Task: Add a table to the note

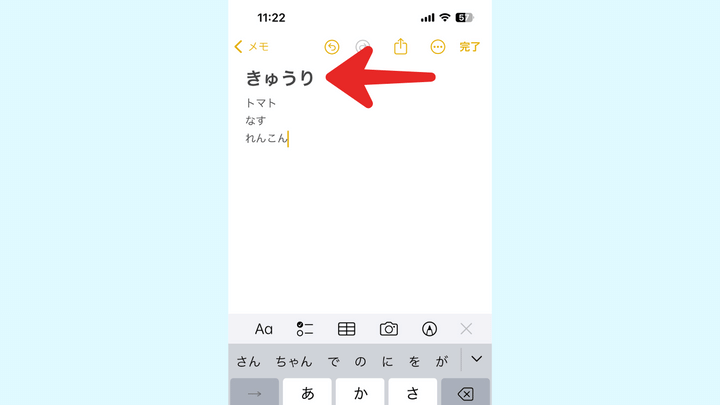Action: [347, 329]
